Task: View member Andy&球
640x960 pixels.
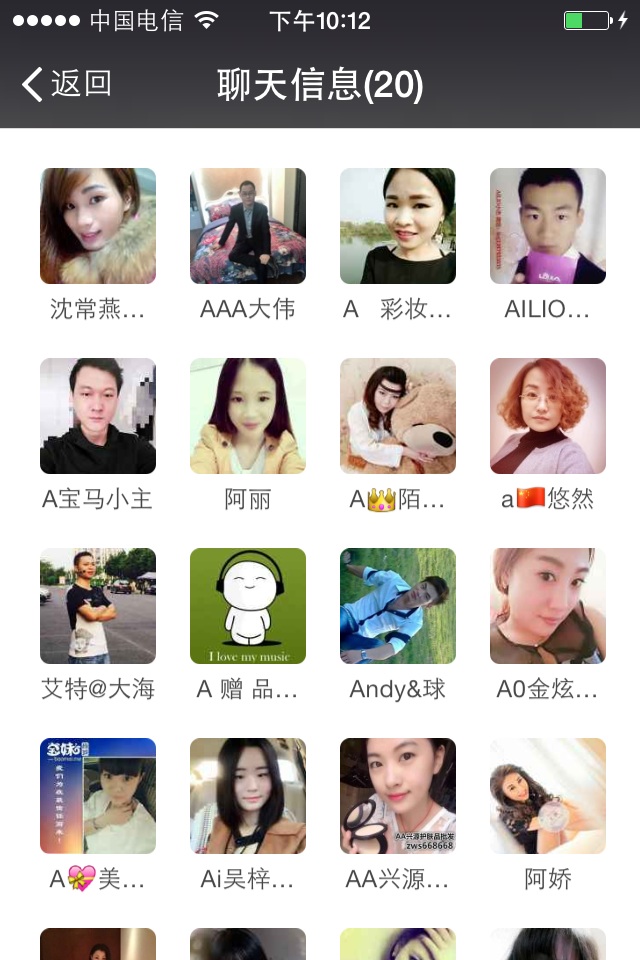Action: (398, 606)
